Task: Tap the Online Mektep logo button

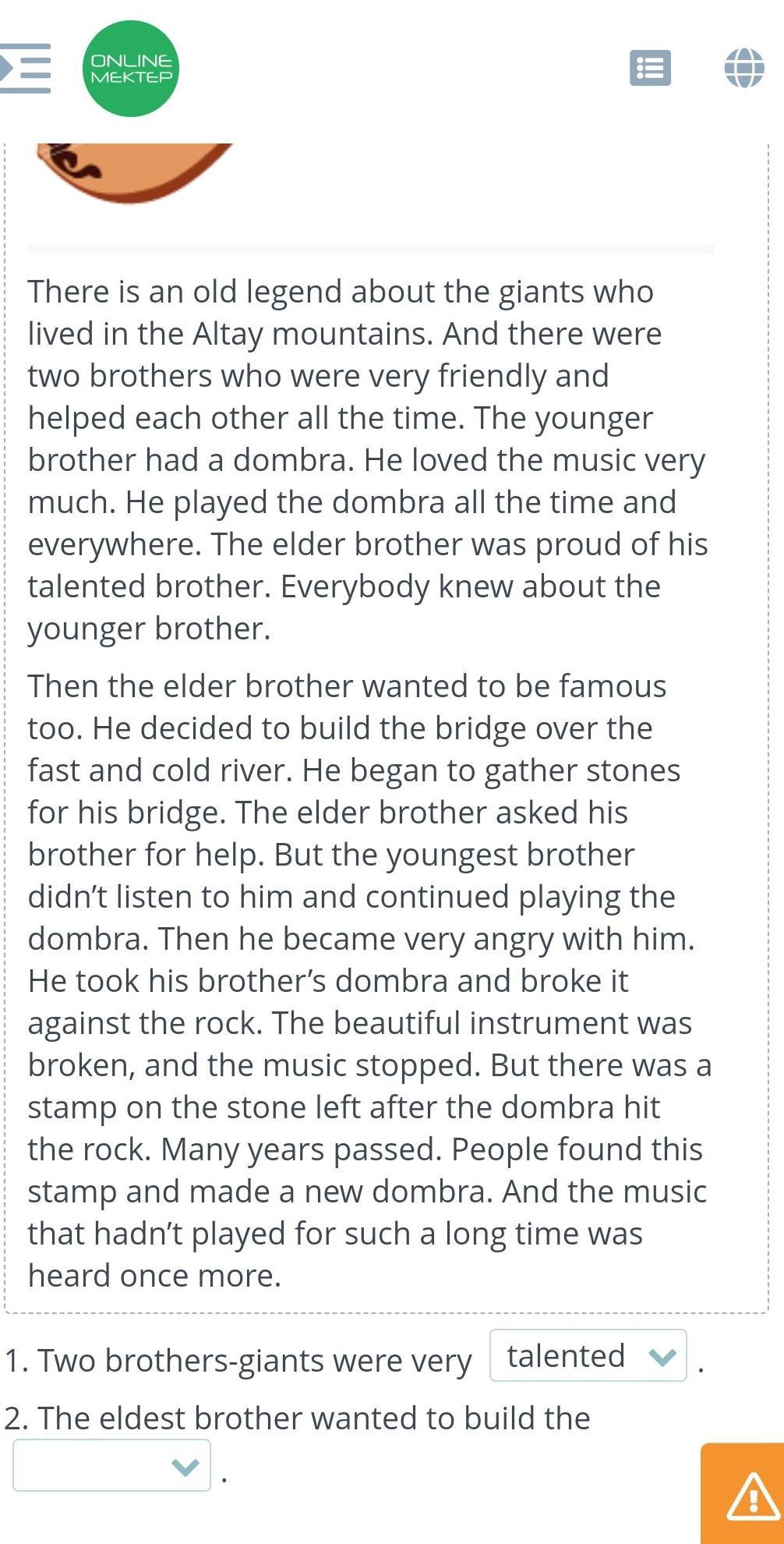Action: click(131, 69)
